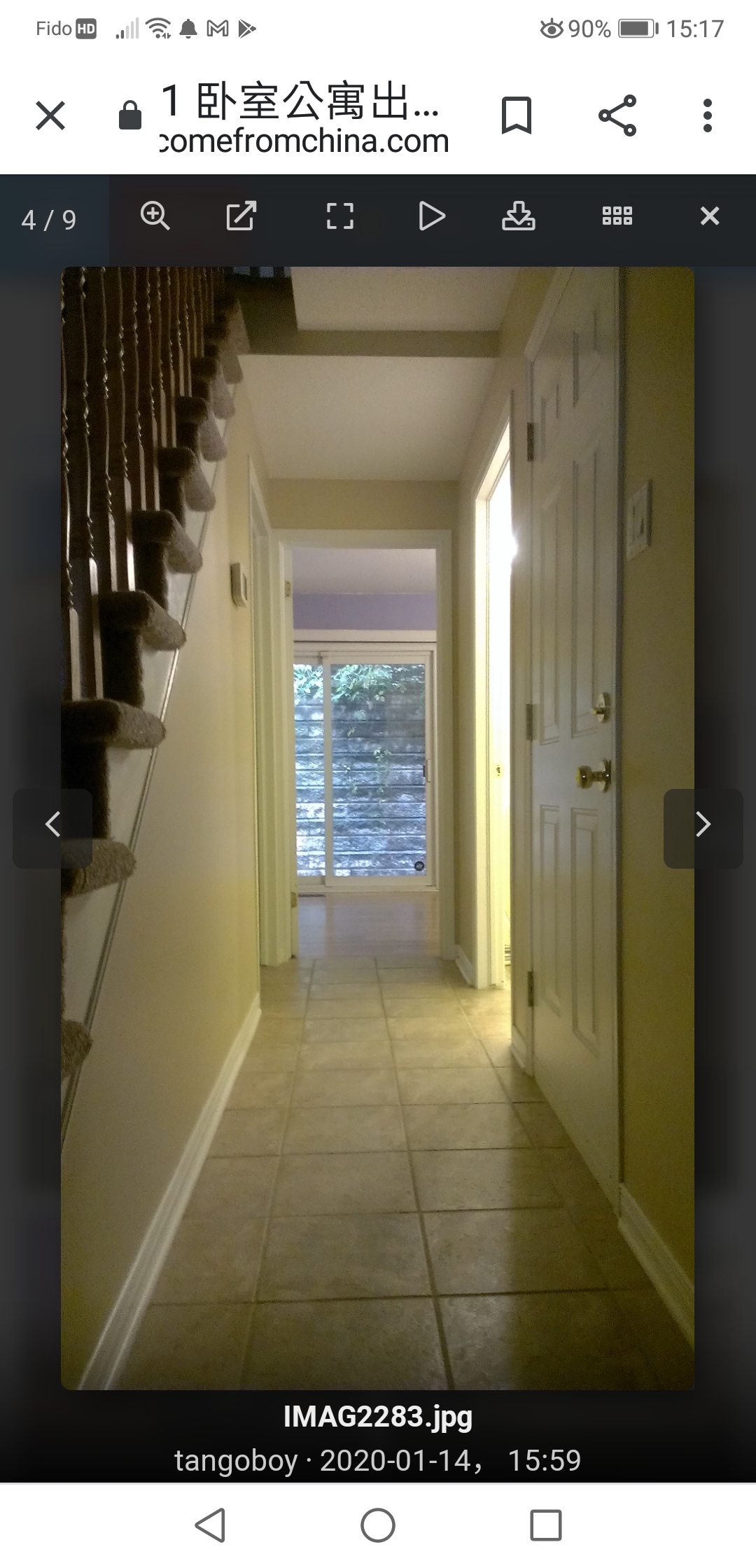Zoom in on the photo
756x1568 pixels.
tap(155, 216)
